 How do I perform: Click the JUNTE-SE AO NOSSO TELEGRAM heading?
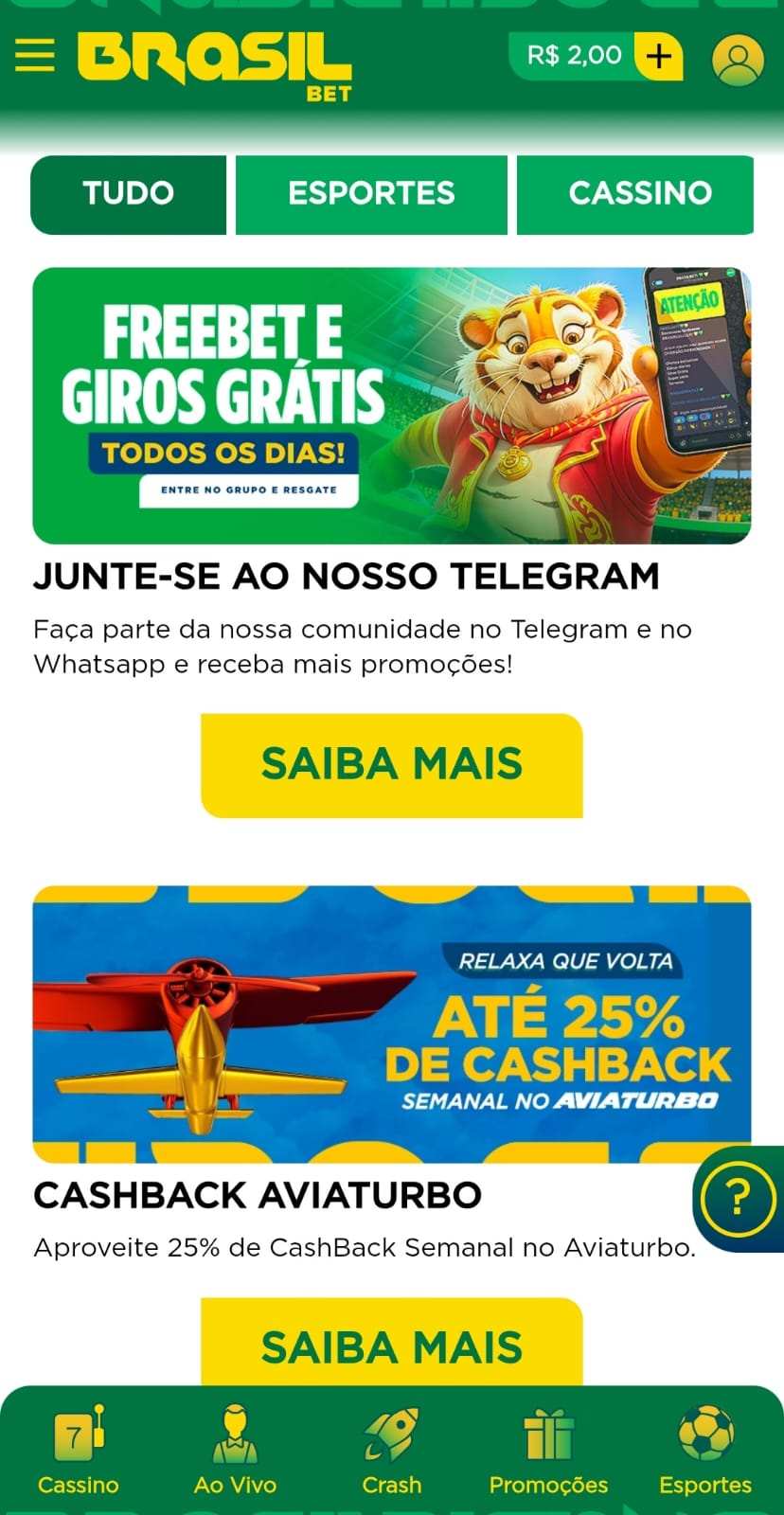click(x=347, y=576)
